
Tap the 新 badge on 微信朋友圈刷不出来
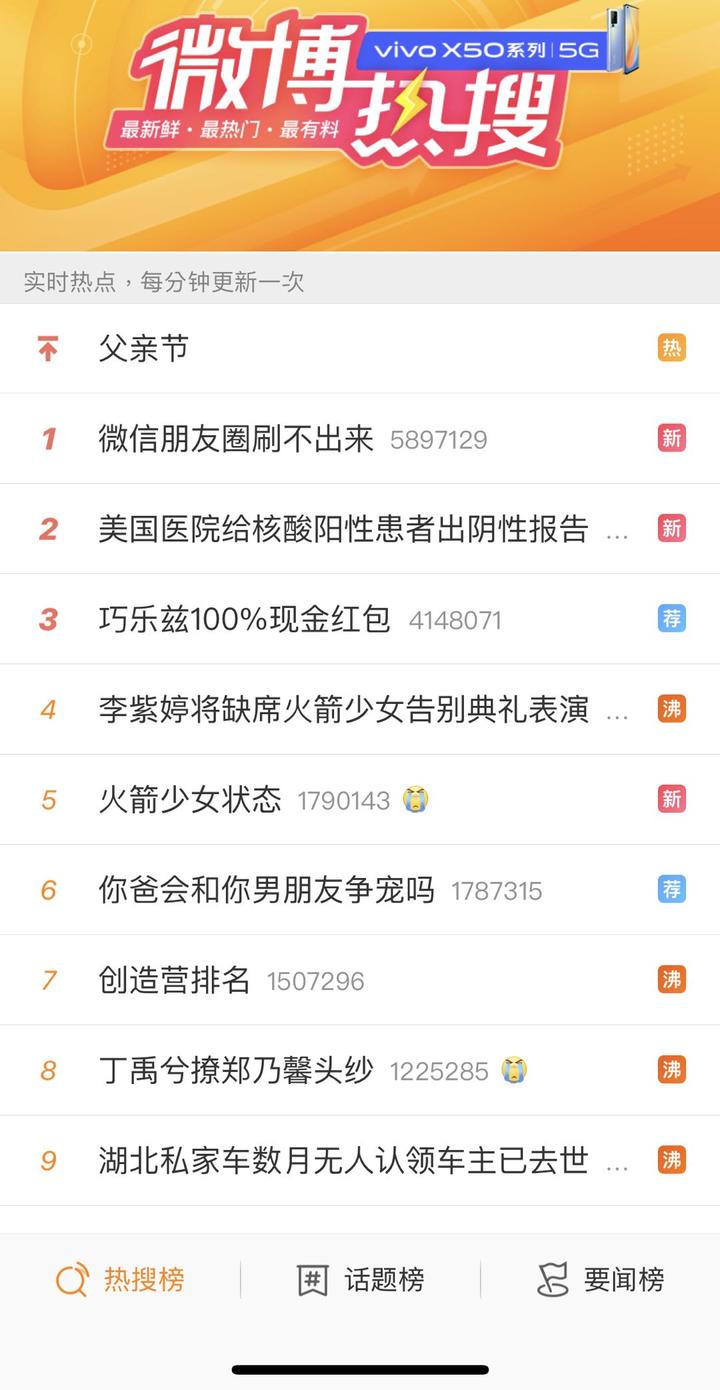tap(671, 438)
